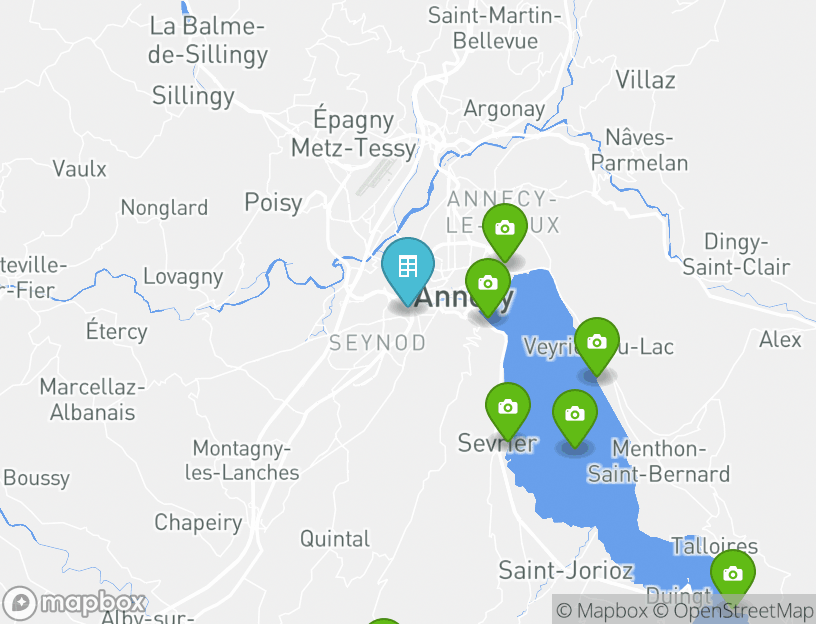Open the camera marker at Annecy-le-Vieux

[505, 229]
